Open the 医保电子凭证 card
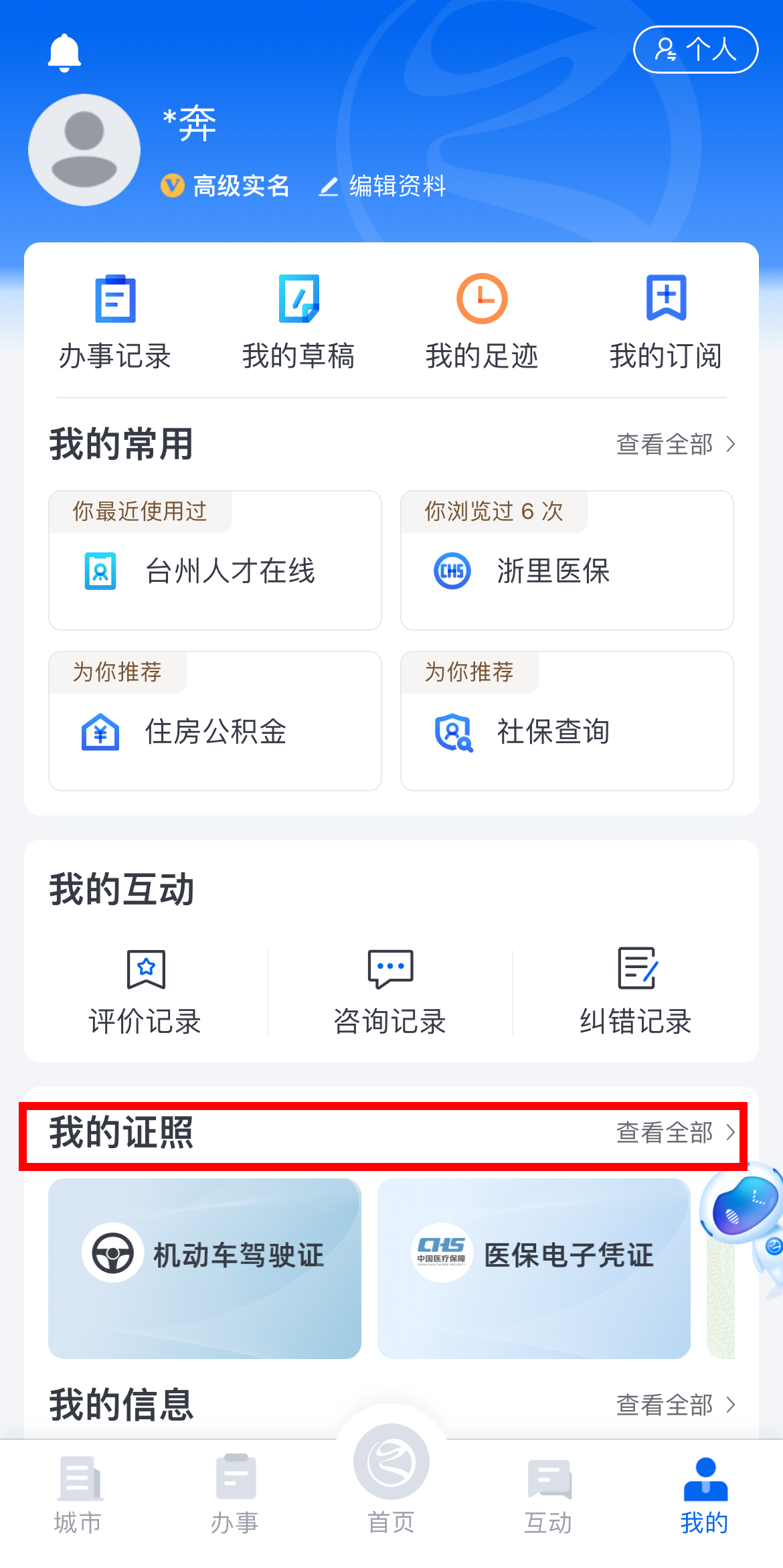Viewport: 783px width, 1568px height. pyautogui.click(x=533, y=1268)
